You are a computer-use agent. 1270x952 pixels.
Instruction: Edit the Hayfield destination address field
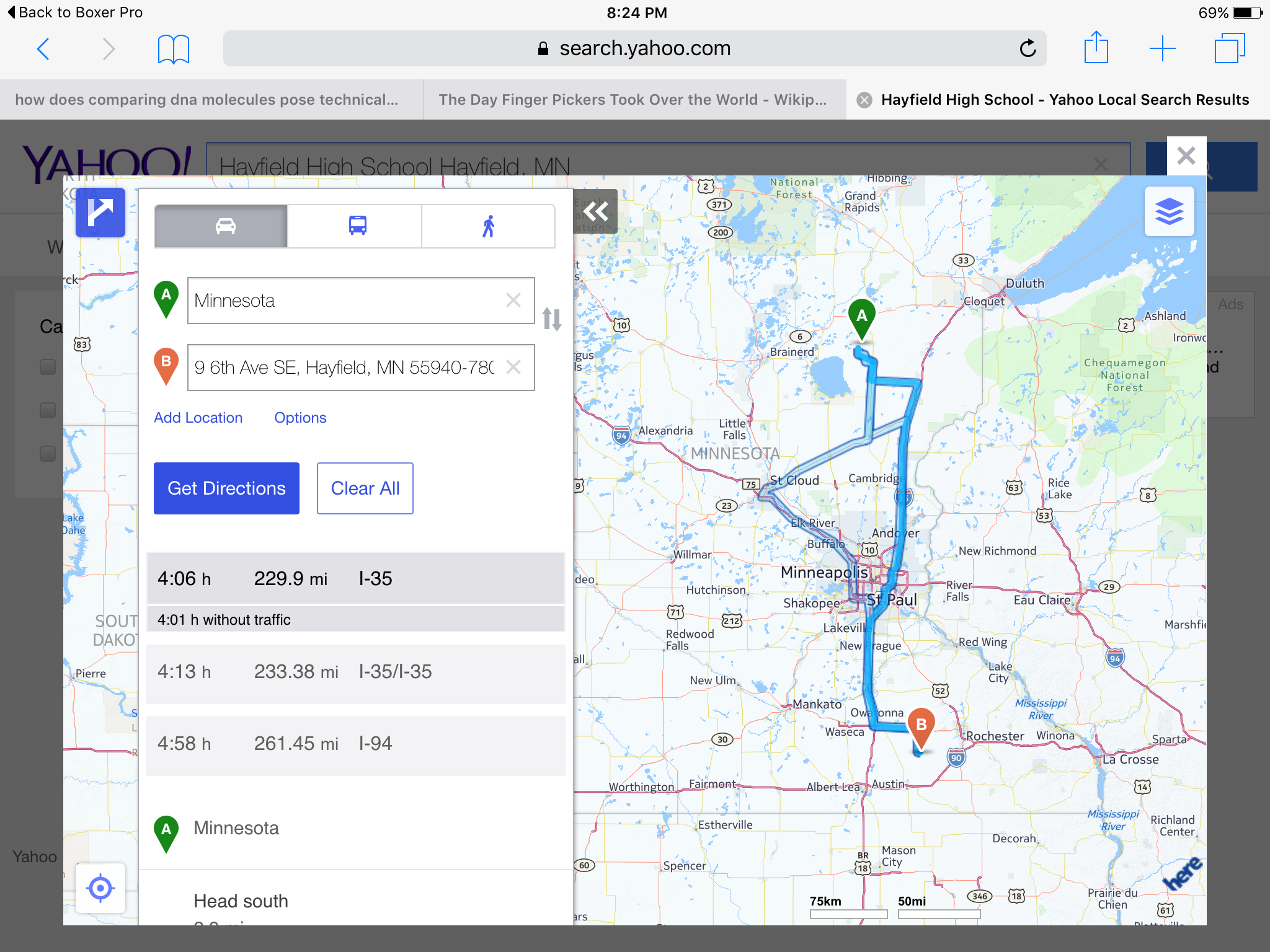pos(344,368)
